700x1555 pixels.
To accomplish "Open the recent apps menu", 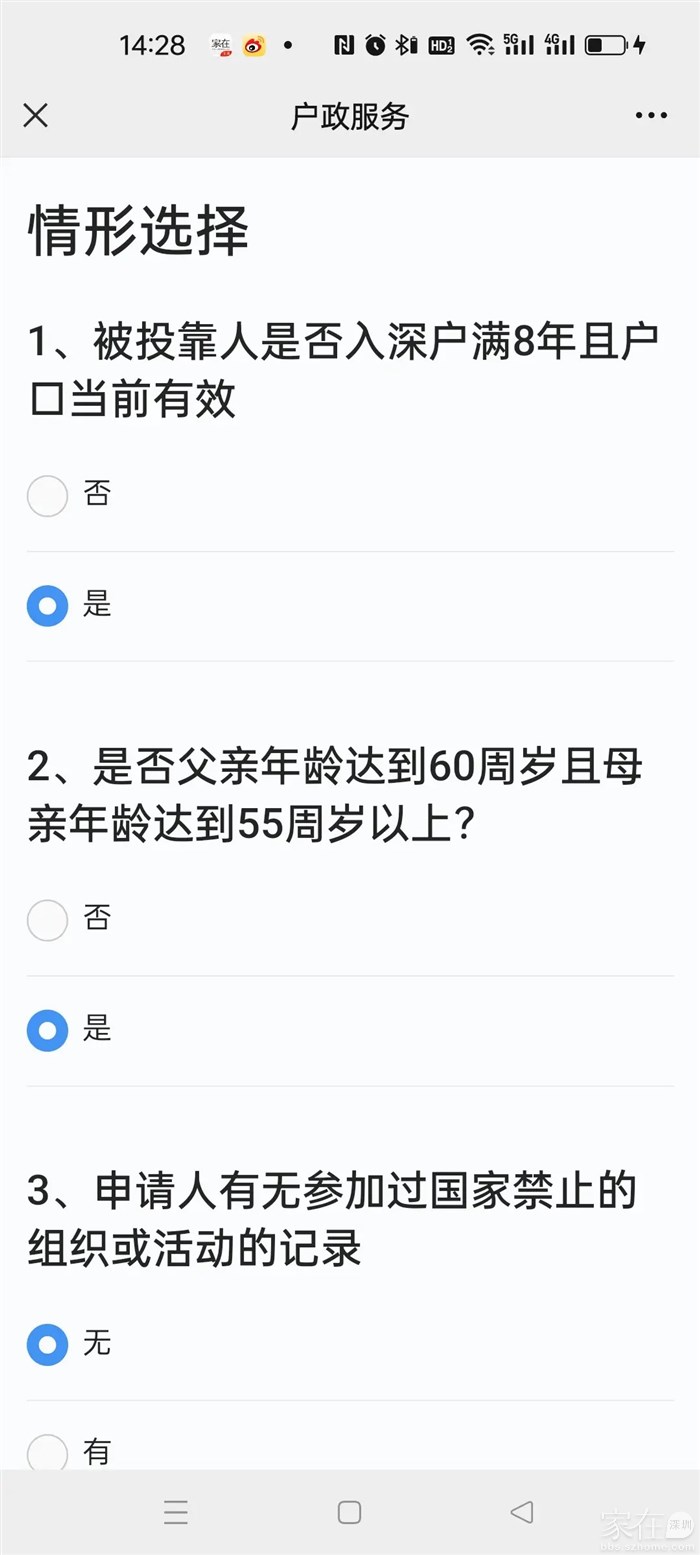I will pyautogui.click(x=176, y=1512).
